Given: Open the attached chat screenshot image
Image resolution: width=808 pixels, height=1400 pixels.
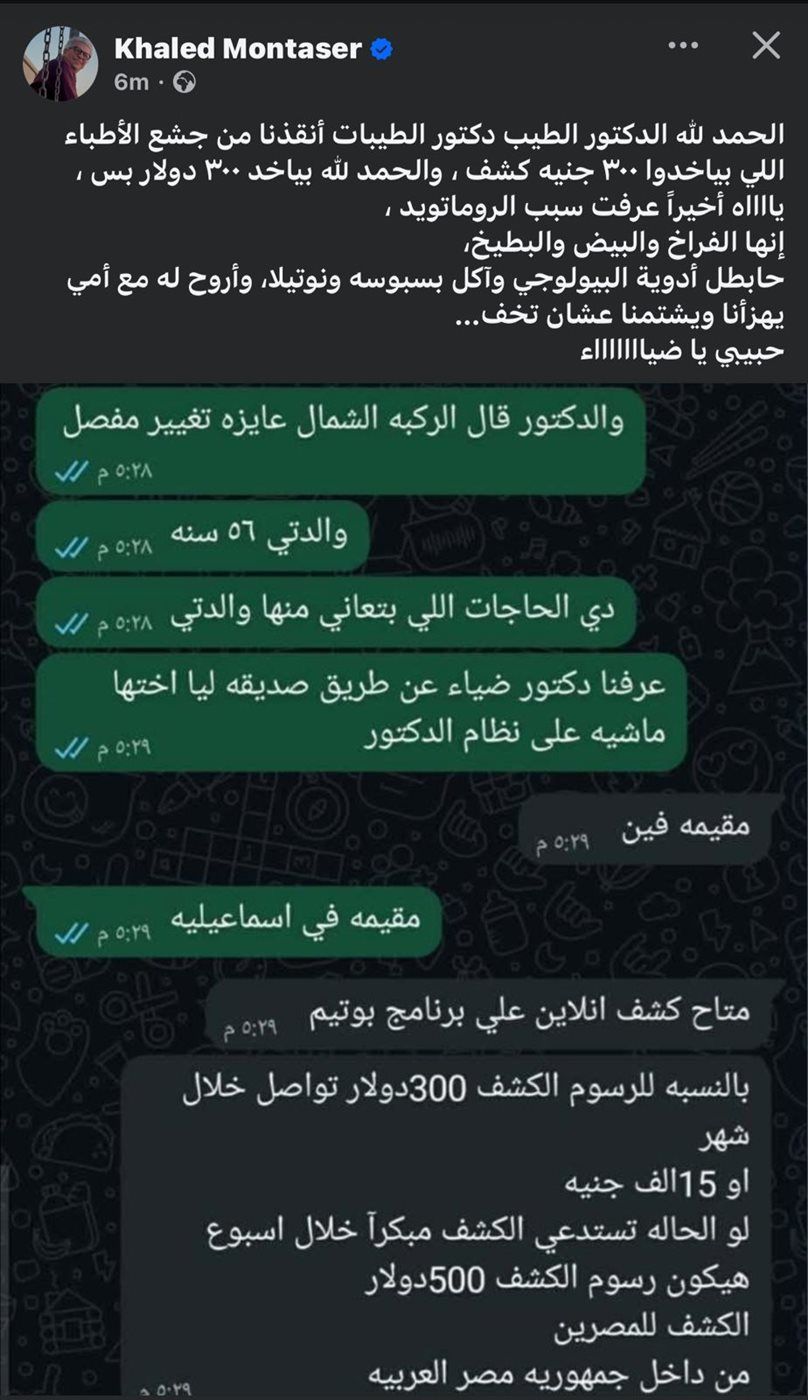Looking at the screenshot, I should tap(404, 890).
